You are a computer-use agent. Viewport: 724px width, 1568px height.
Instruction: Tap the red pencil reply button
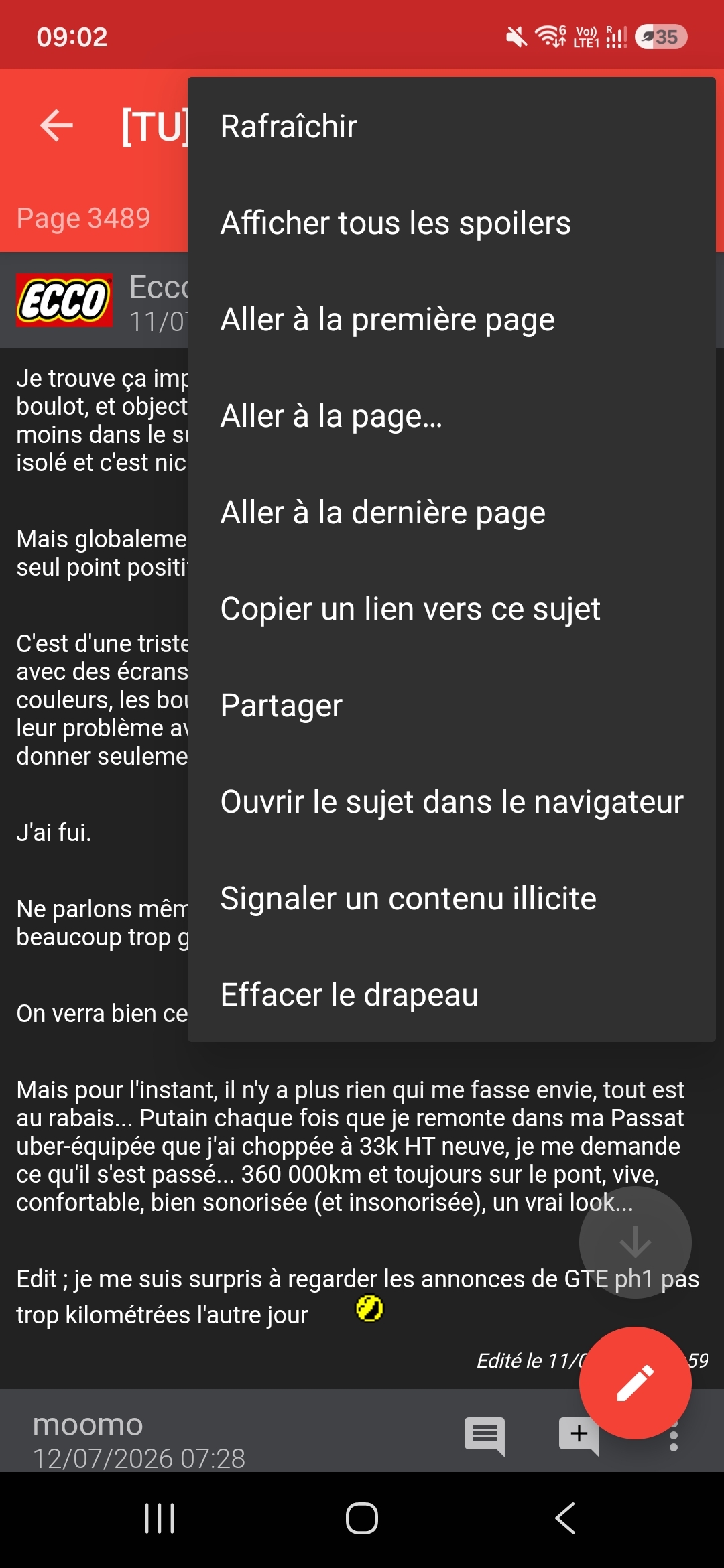click(x=635, y=1382)
